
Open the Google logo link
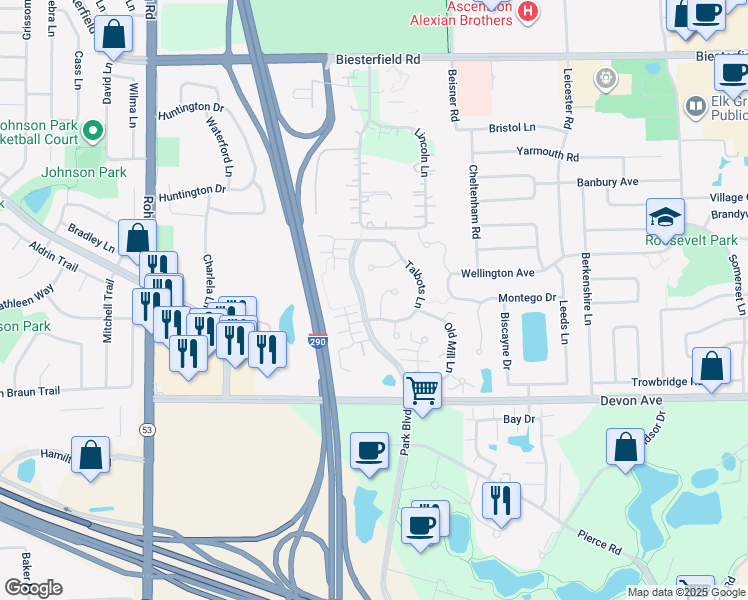pyautogui.click(x=33, y=588)
